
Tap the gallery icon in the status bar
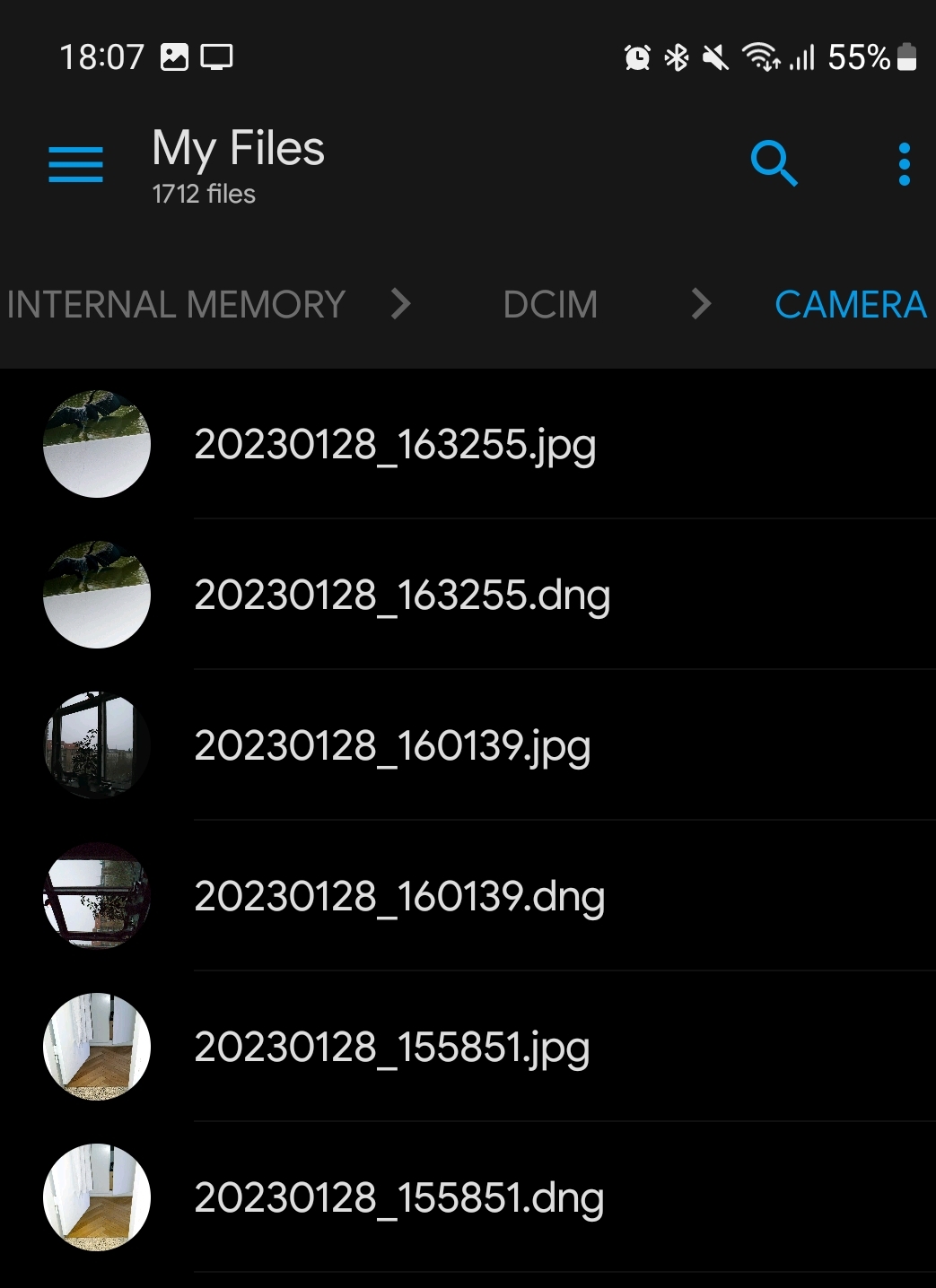176,57
